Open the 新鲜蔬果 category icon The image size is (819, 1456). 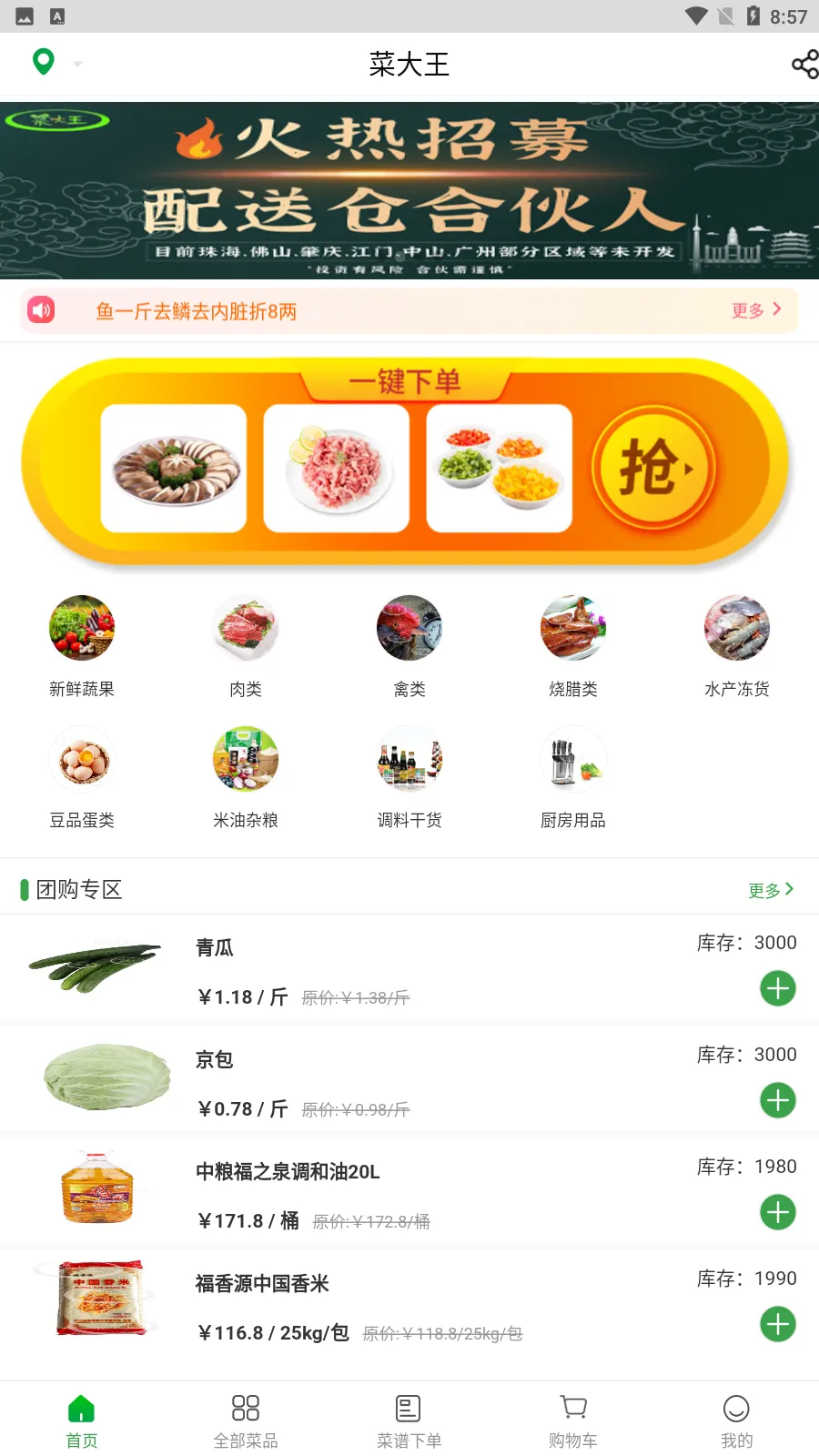pos(81,627)
